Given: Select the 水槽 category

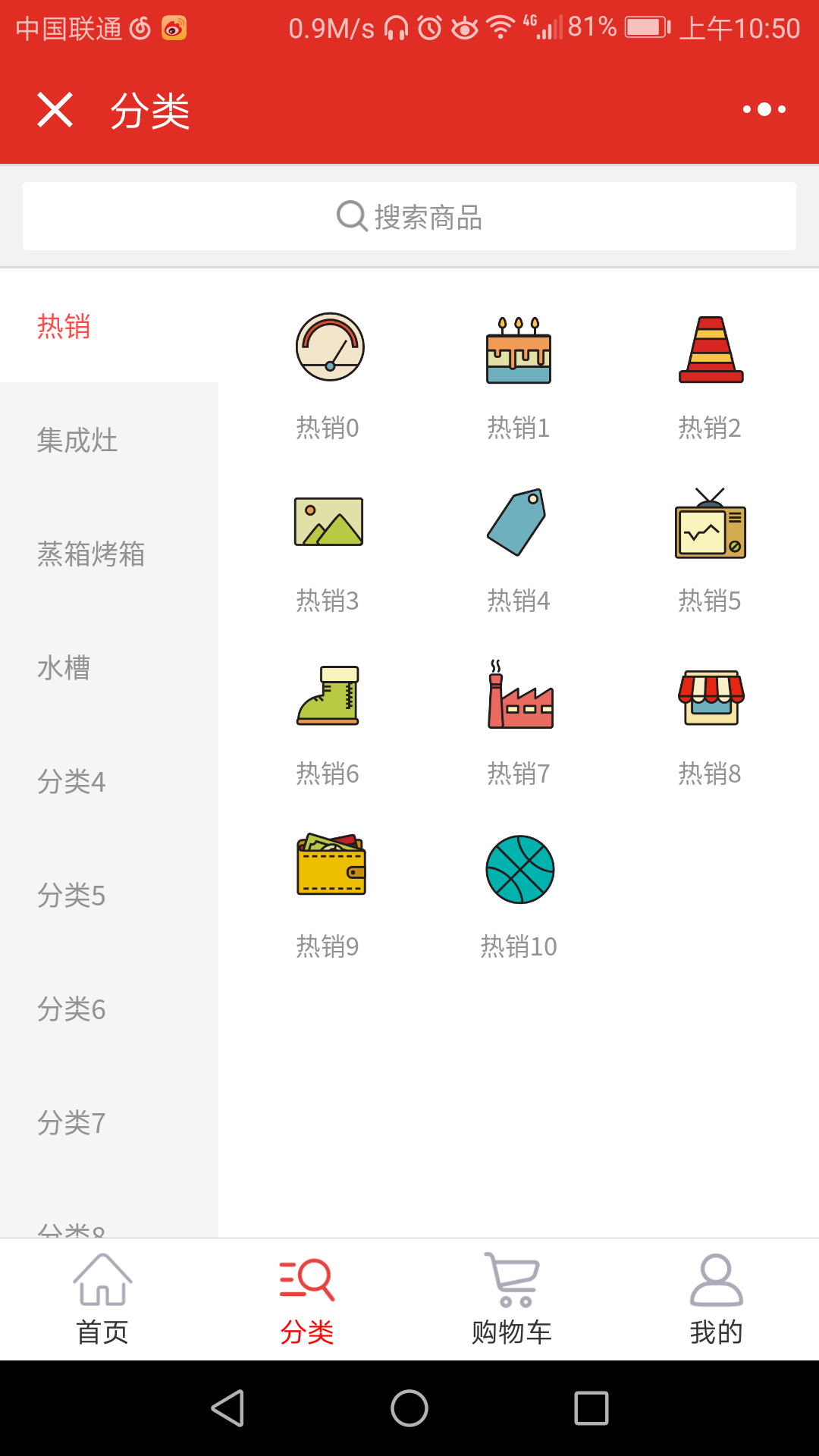Looking at the screenshot, I should (64, 668).
